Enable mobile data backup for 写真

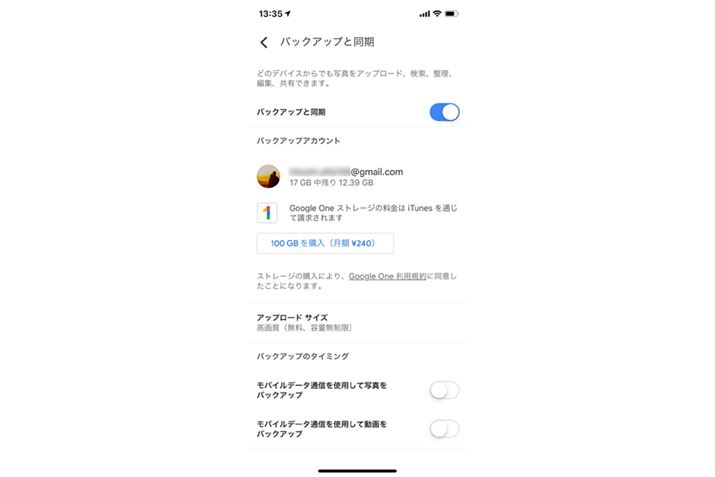click(444, 391)
